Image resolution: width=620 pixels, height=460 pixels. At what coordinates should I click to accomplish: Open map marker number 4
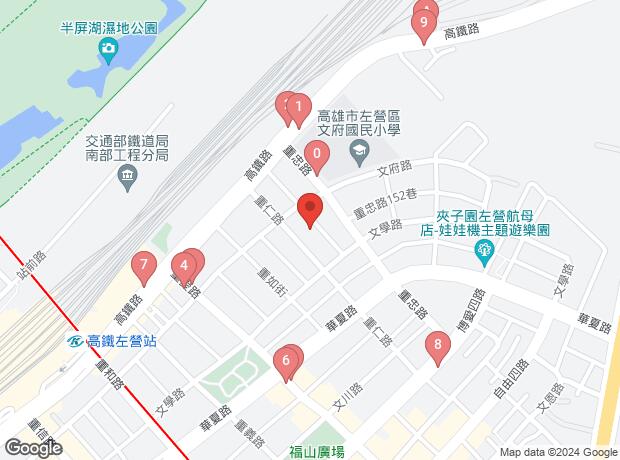(184, 266)
